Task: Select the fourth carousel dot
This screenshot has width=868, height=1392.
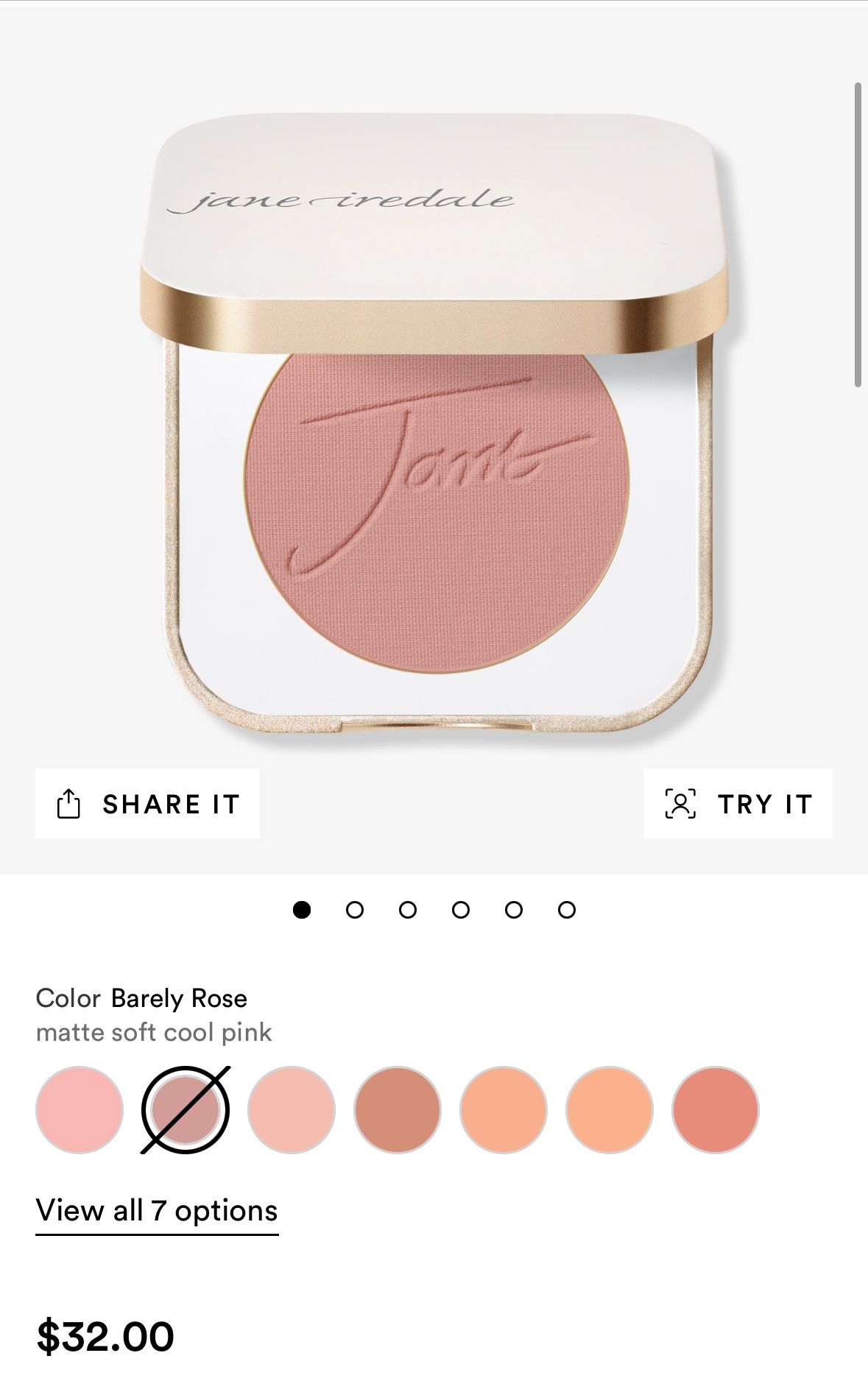Action: coord(462,910)
